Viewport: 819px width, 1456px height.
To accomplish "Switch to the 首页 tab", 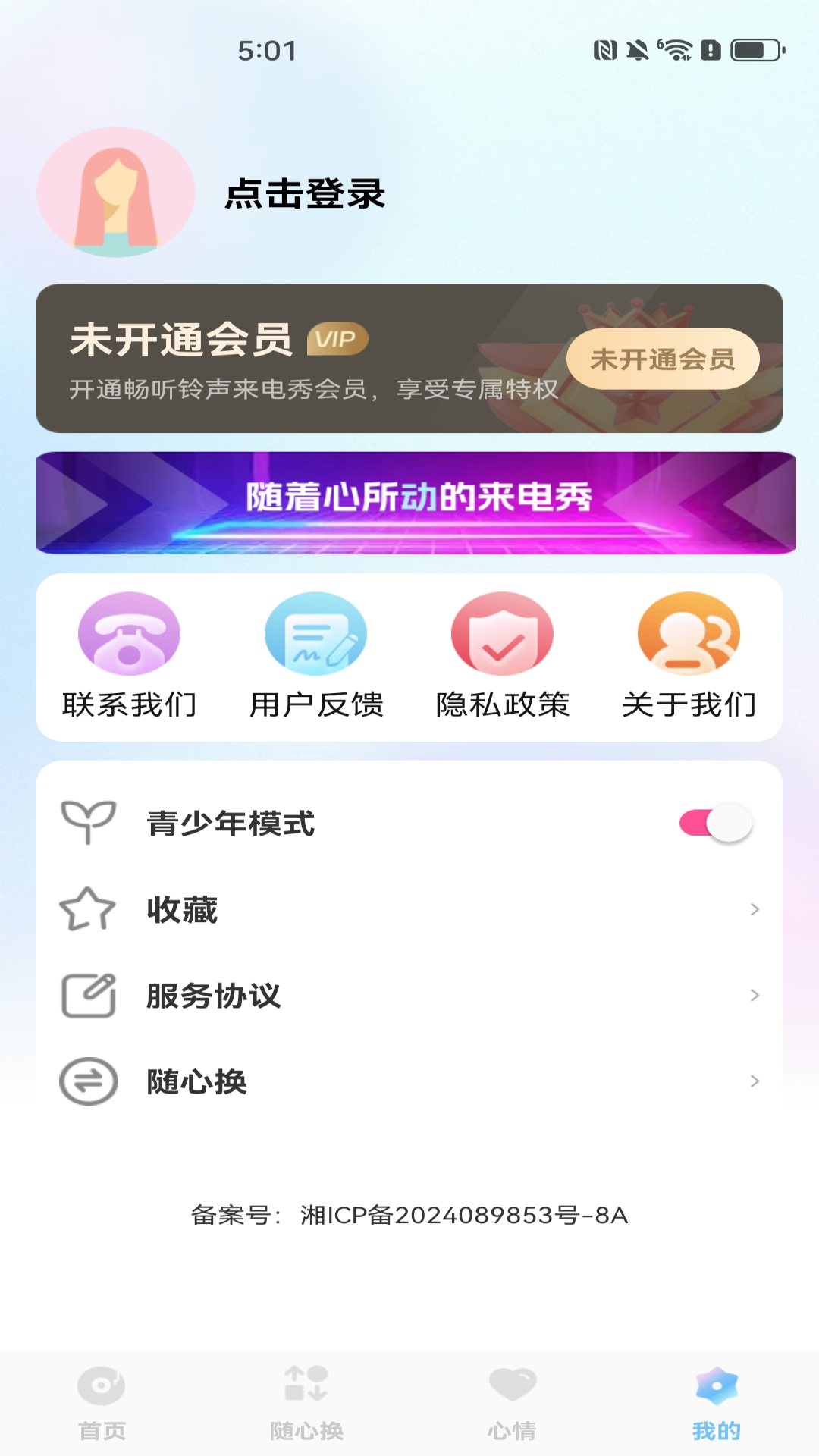I will click(x=102, y=1410).
